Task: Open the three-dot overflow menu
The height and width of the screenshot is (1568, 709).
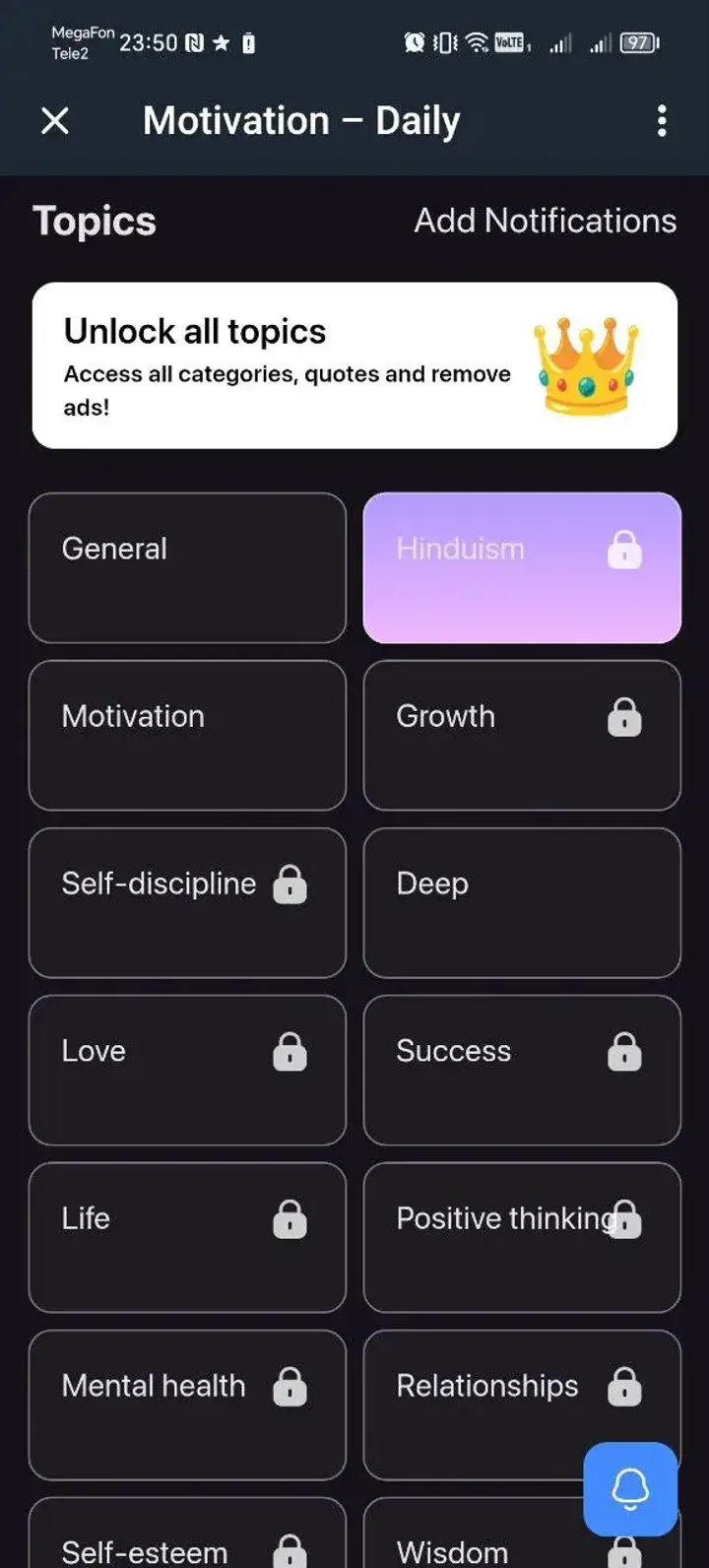Action: [662, 120]
